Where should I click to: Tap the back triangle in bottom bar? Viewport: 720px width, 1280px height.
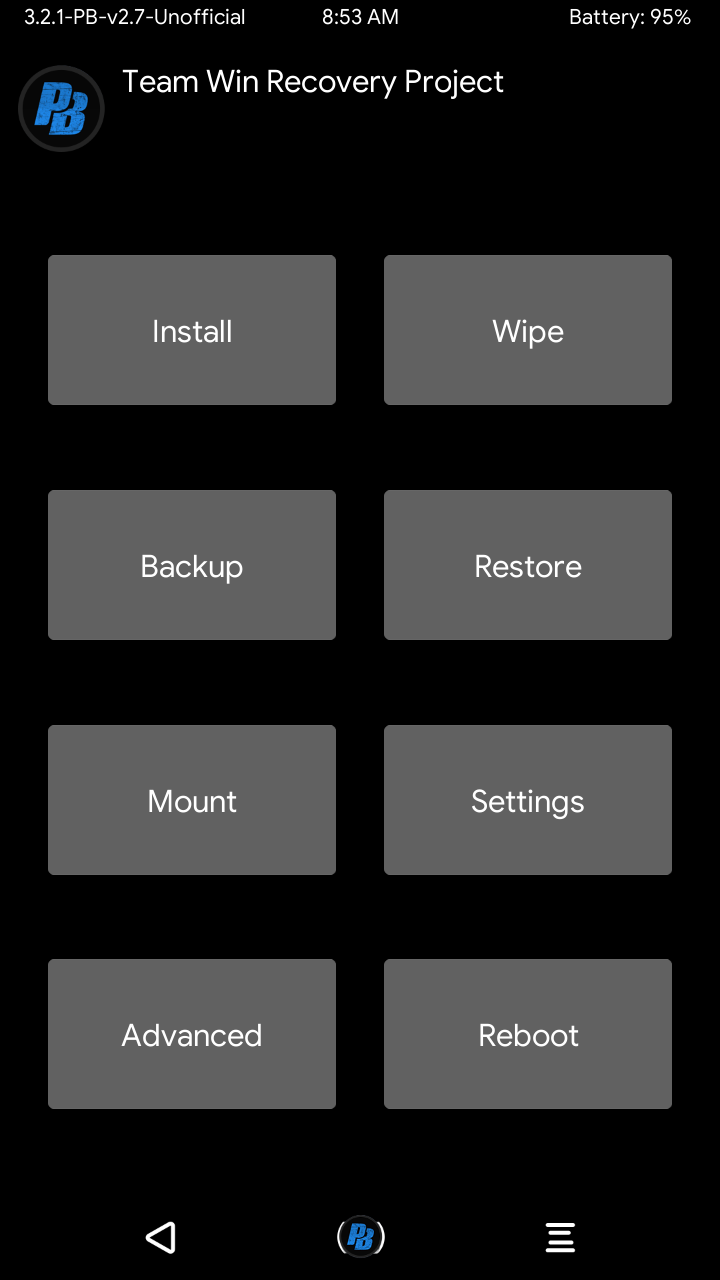(161, 1237)
